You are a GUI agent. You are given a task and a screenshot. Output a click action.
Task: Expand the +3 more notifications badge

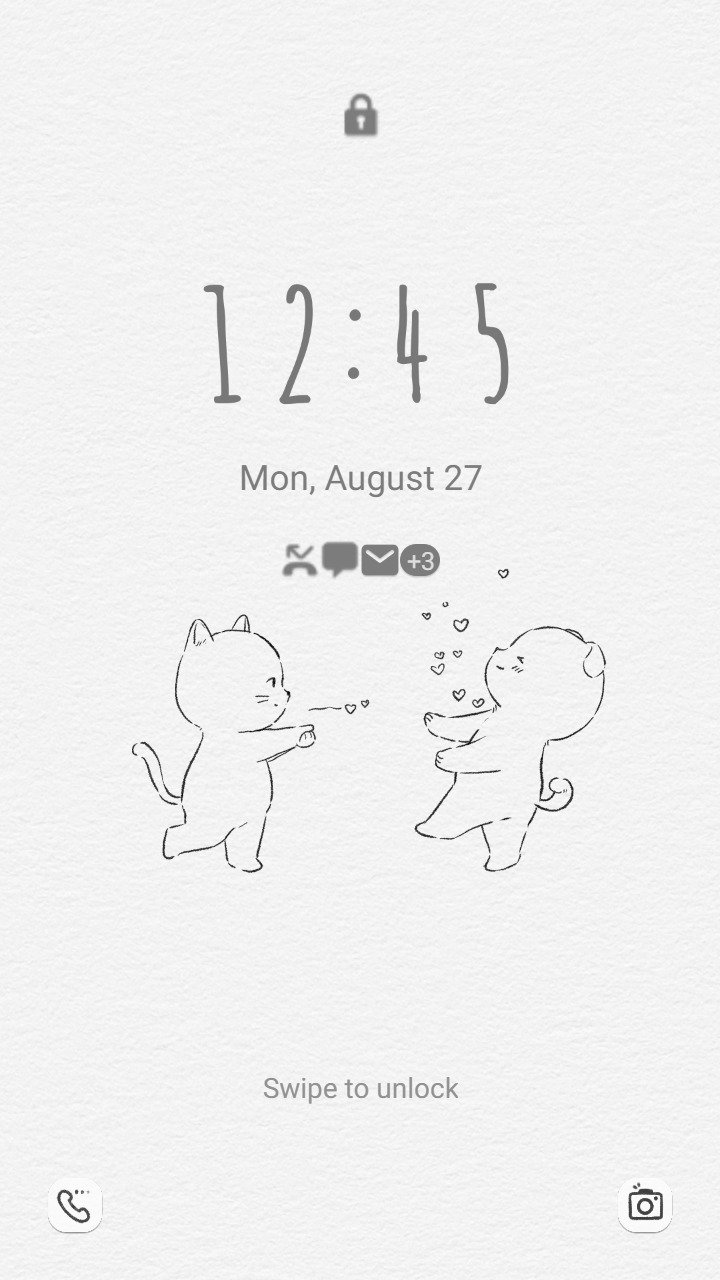[420, 561]
